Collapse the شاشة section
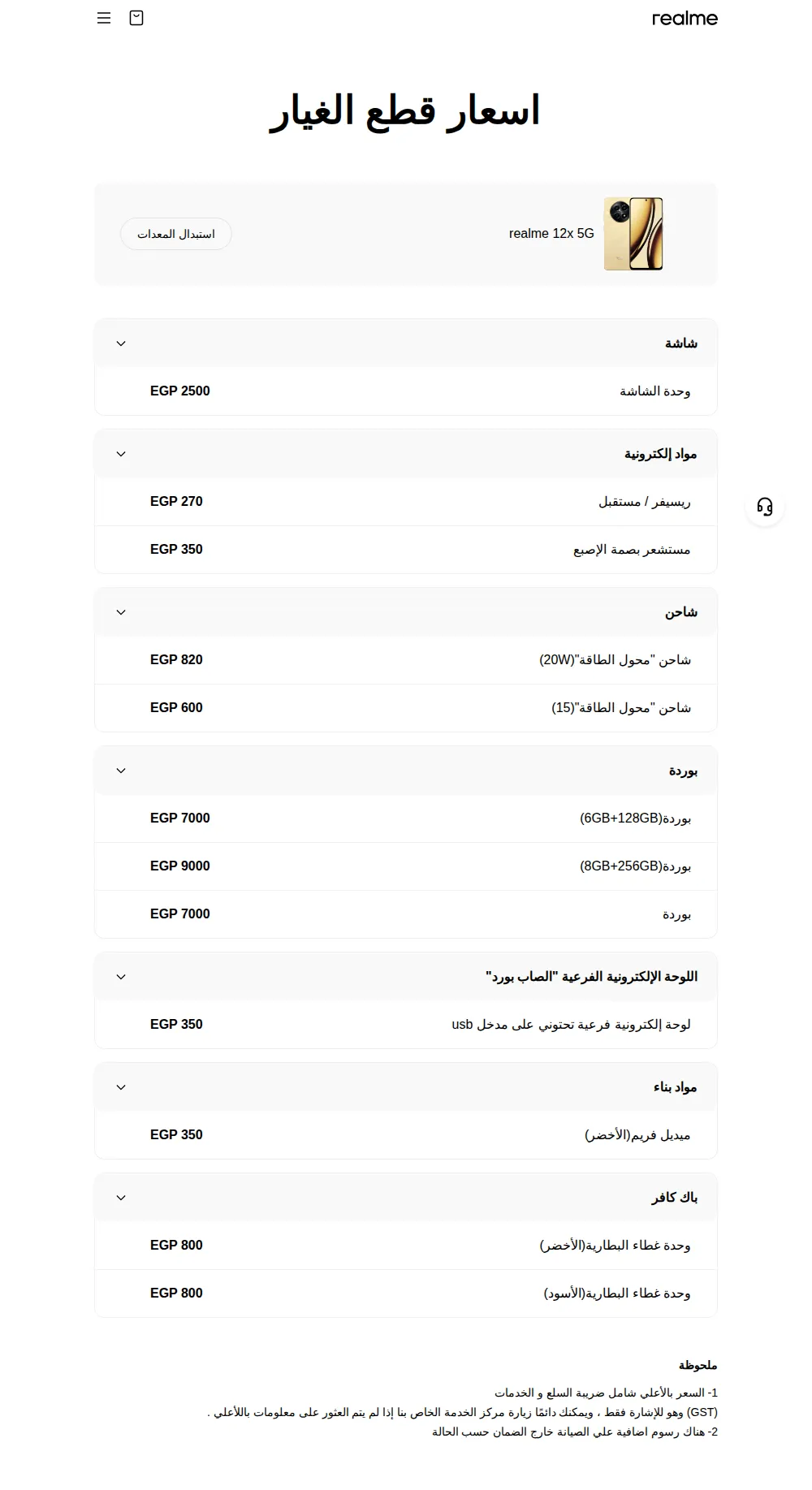This screenshot has width=812, height=1490. [x=406, y=343]
